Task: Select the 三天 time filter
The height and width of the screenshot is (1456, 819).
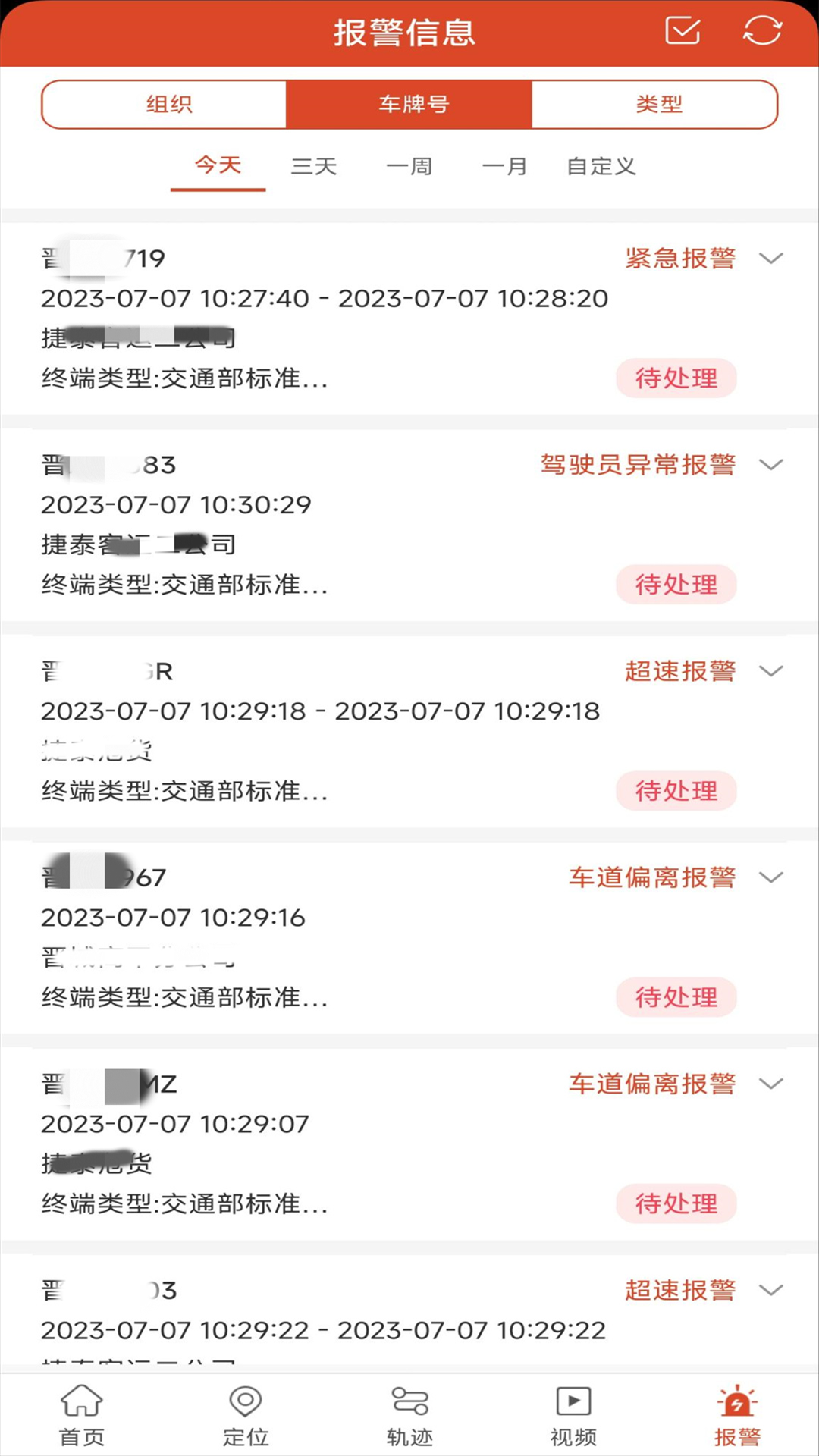Action: (x=315, y=166)
